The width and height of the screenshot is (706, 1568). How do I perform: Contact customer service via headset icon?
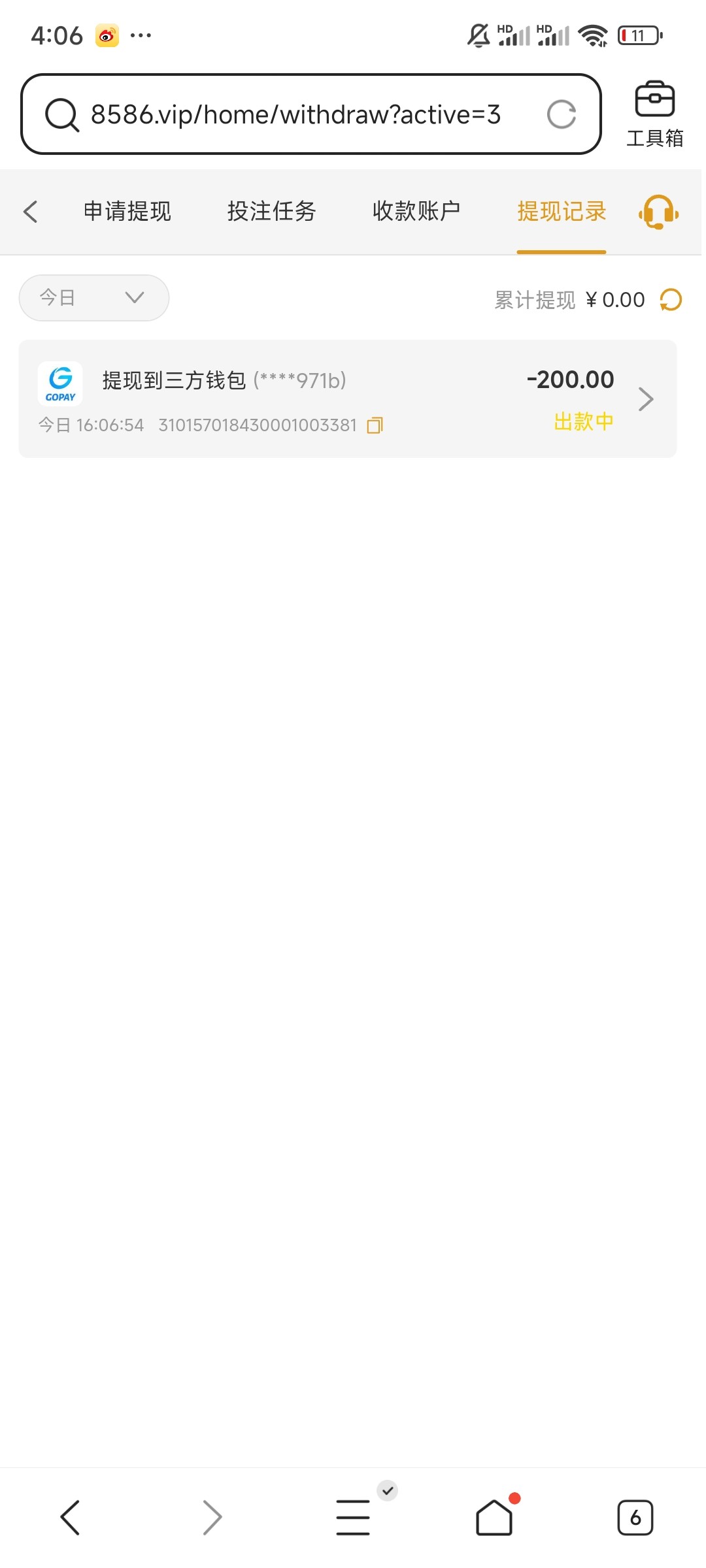pyautogui.click(x=659, y=212)
